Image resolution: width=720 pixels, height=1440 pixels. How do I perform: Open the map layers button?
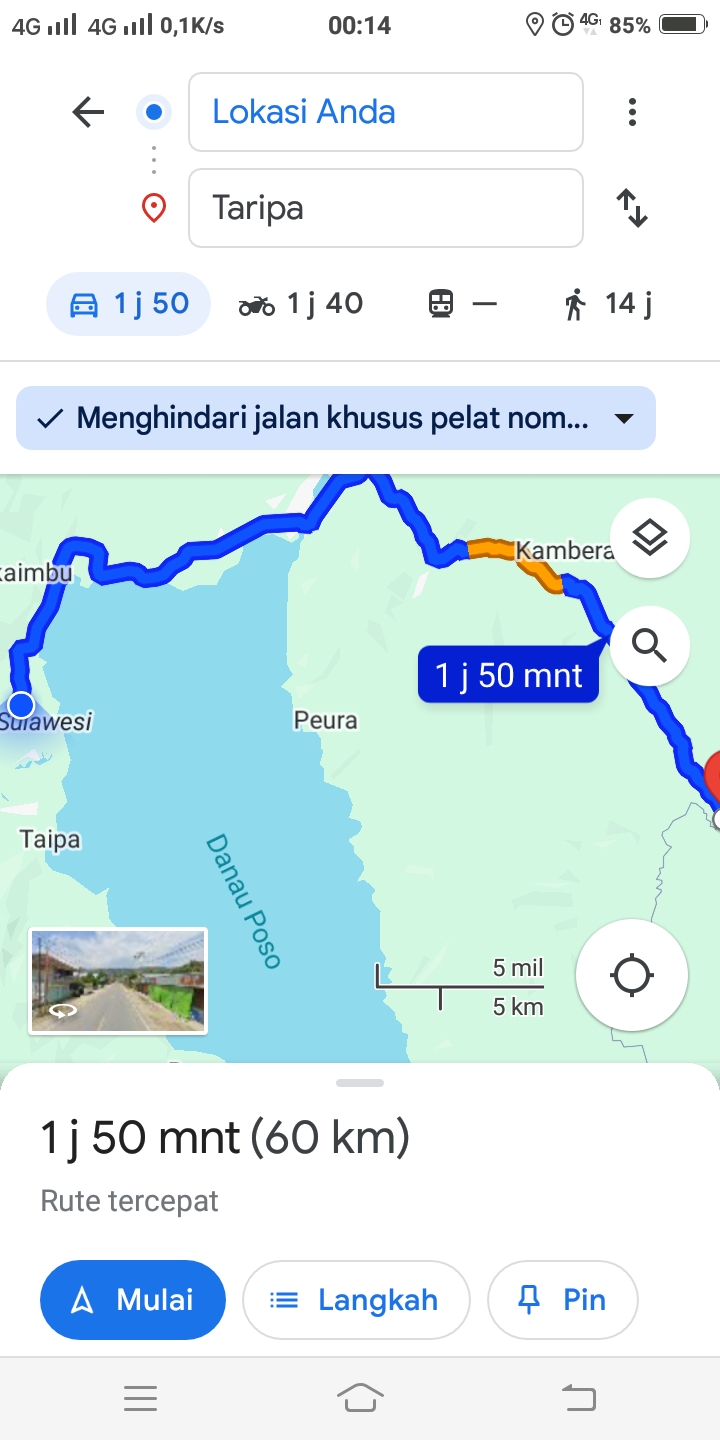[x=650, y=539]
